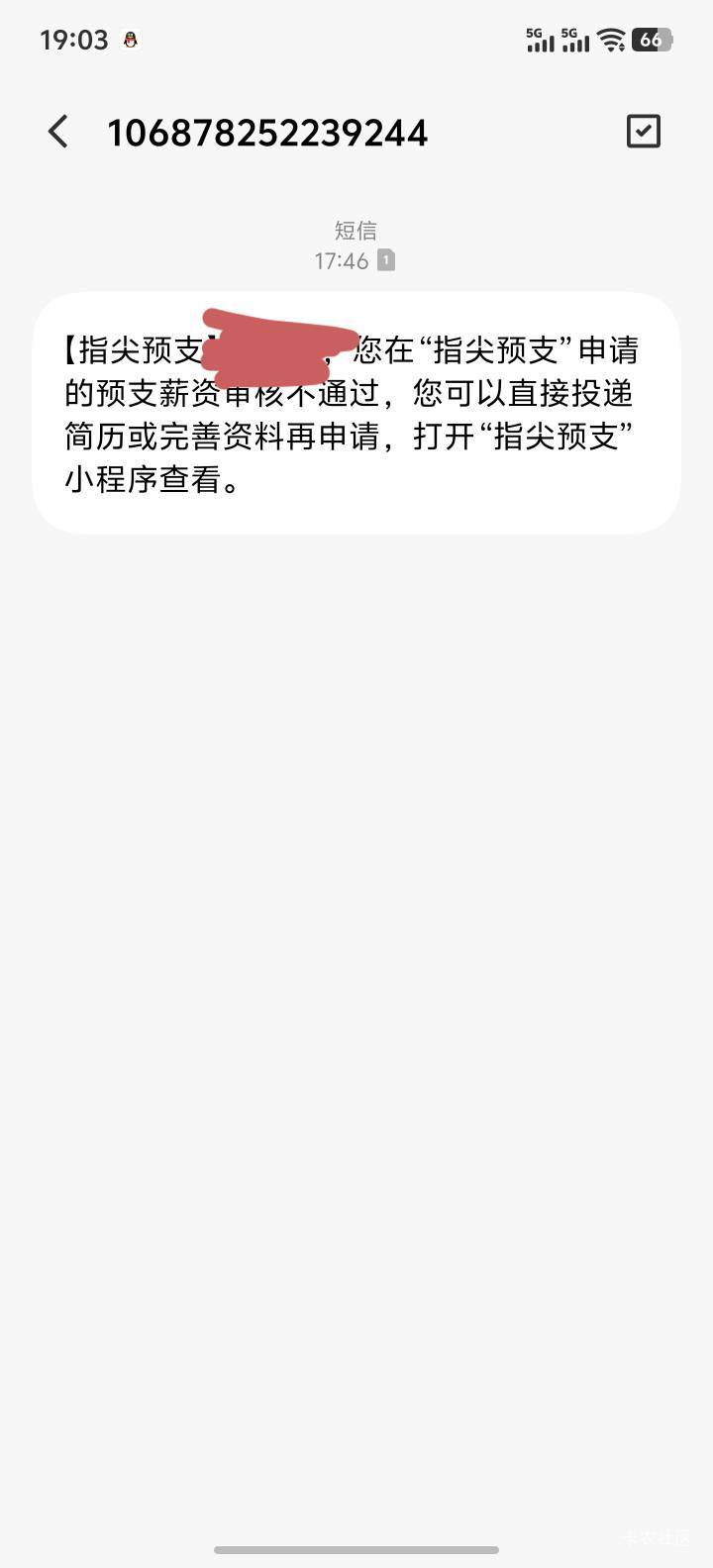Open the multi-select checkbox icon
713x1568 pixels.
643,132
